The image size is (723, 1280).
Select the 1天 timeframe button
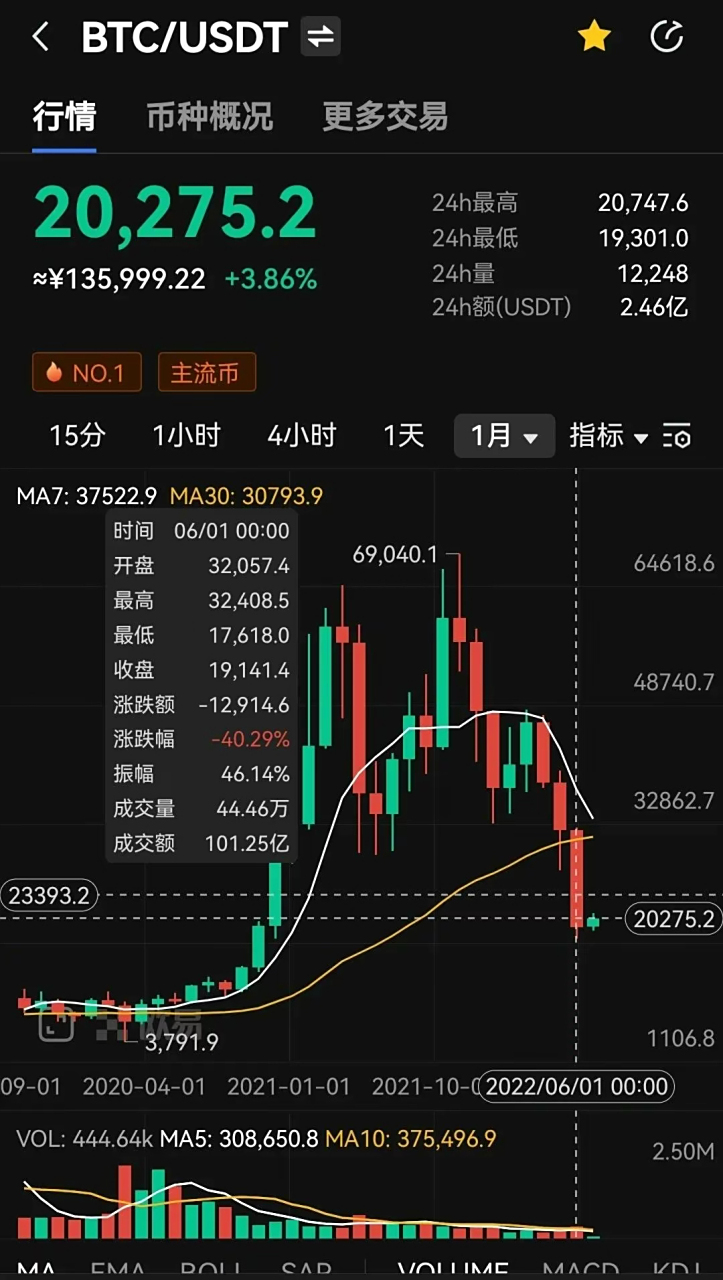(x=401, y=435)
